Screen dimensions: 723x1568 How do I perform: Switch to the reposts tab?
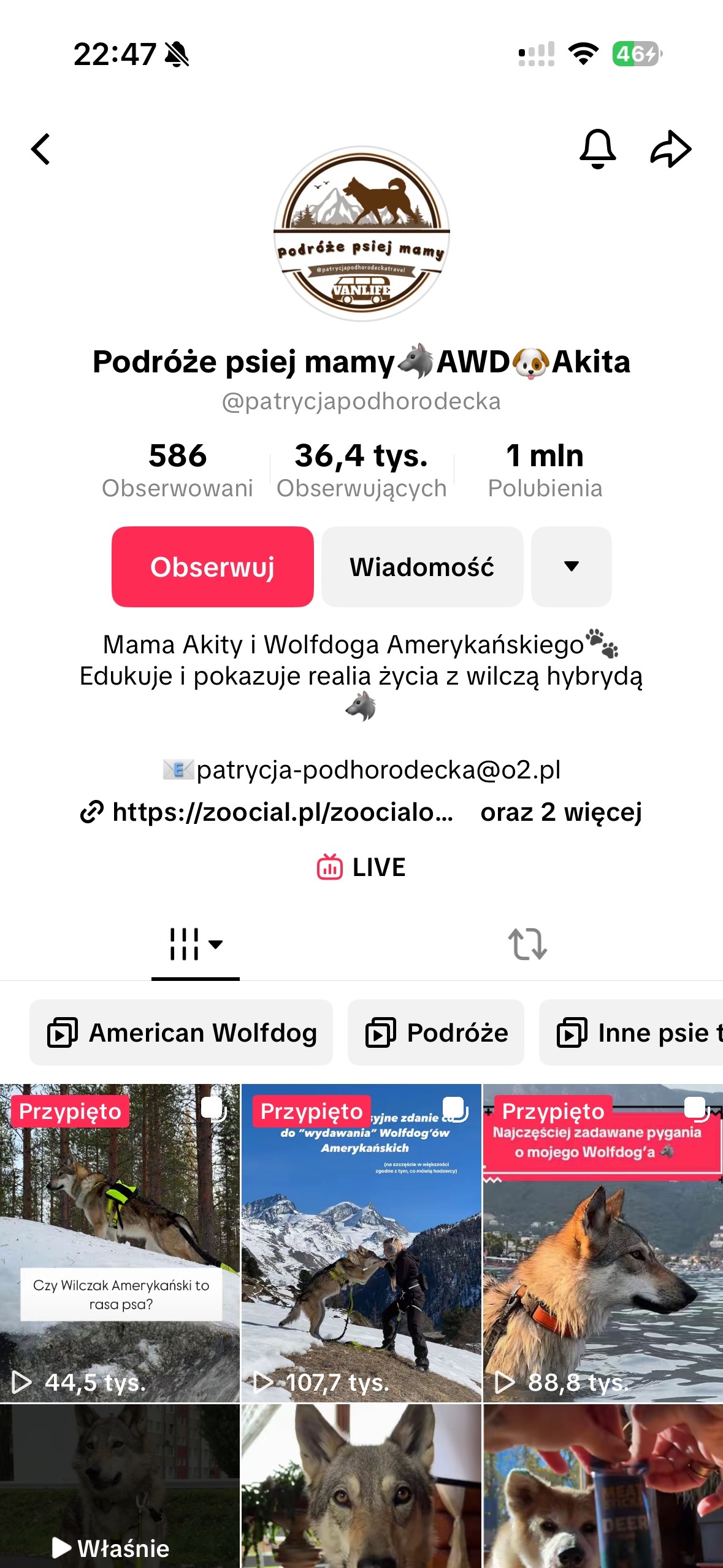click(527, 943)
